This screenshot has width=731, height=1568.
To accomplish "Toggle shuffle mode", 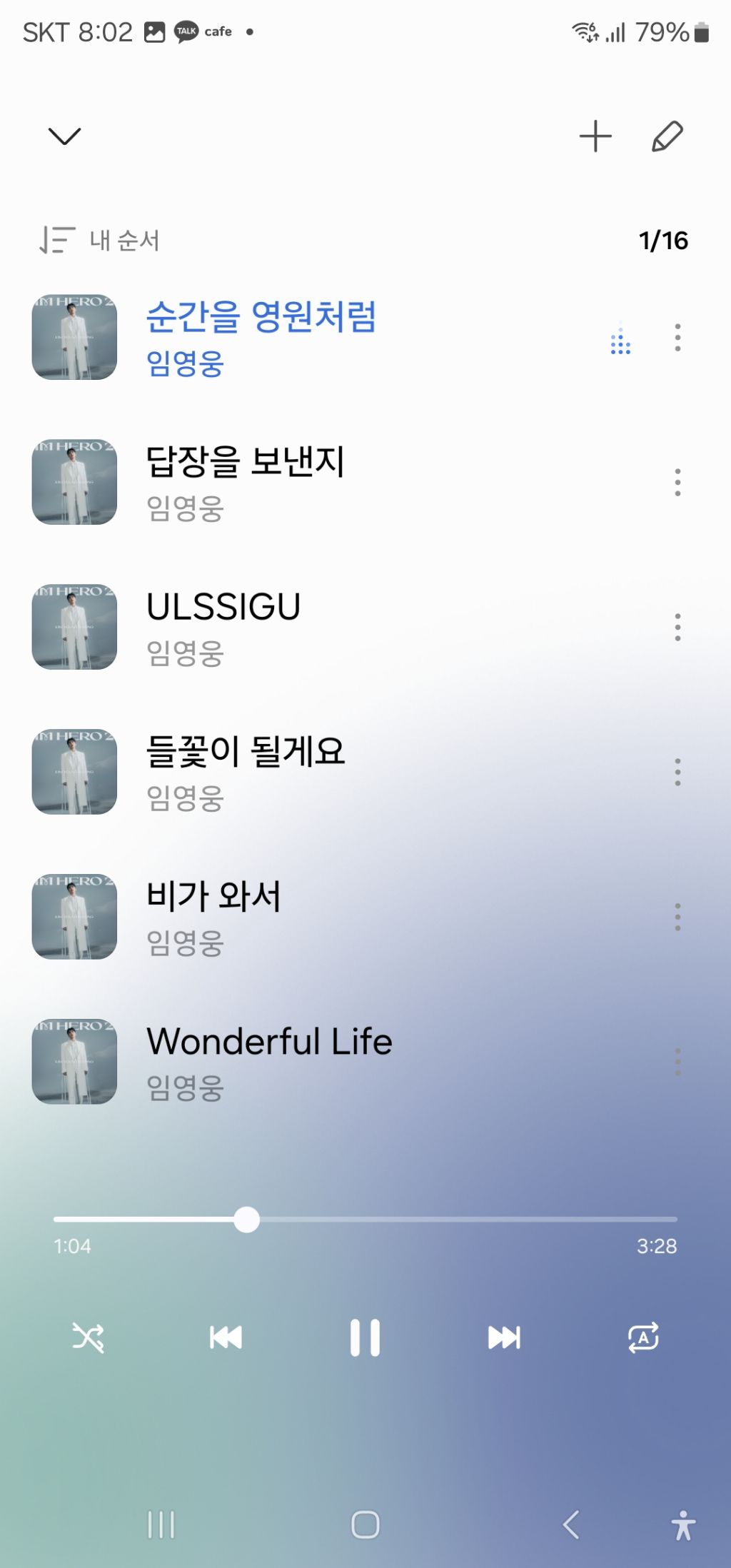I will 88,1337.
